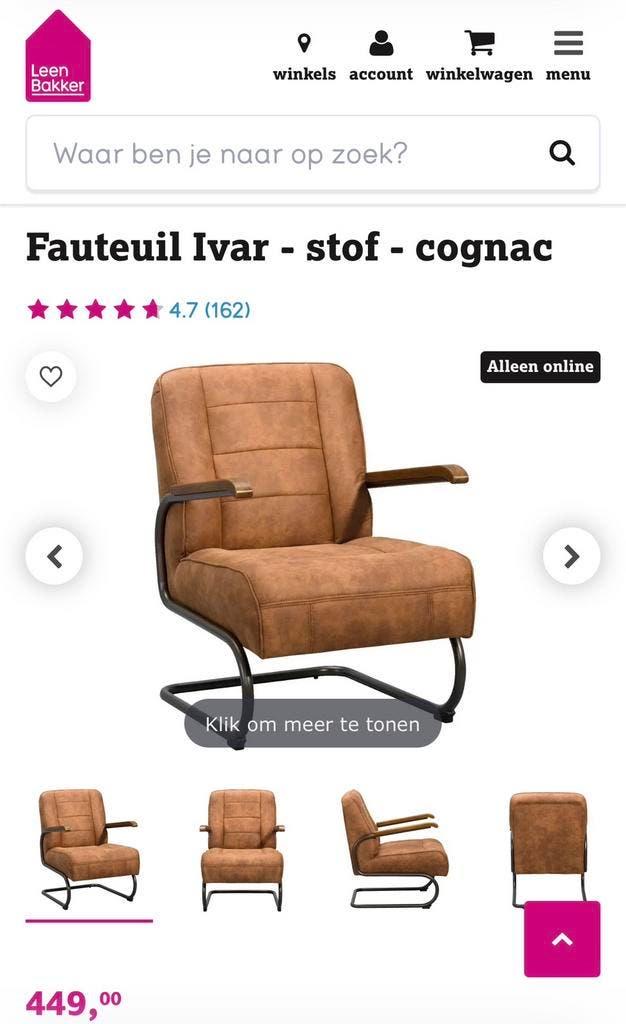Select the first angled chair thumbnail
This screenshot has width=626, height=1024.
[x=88, y=849]
